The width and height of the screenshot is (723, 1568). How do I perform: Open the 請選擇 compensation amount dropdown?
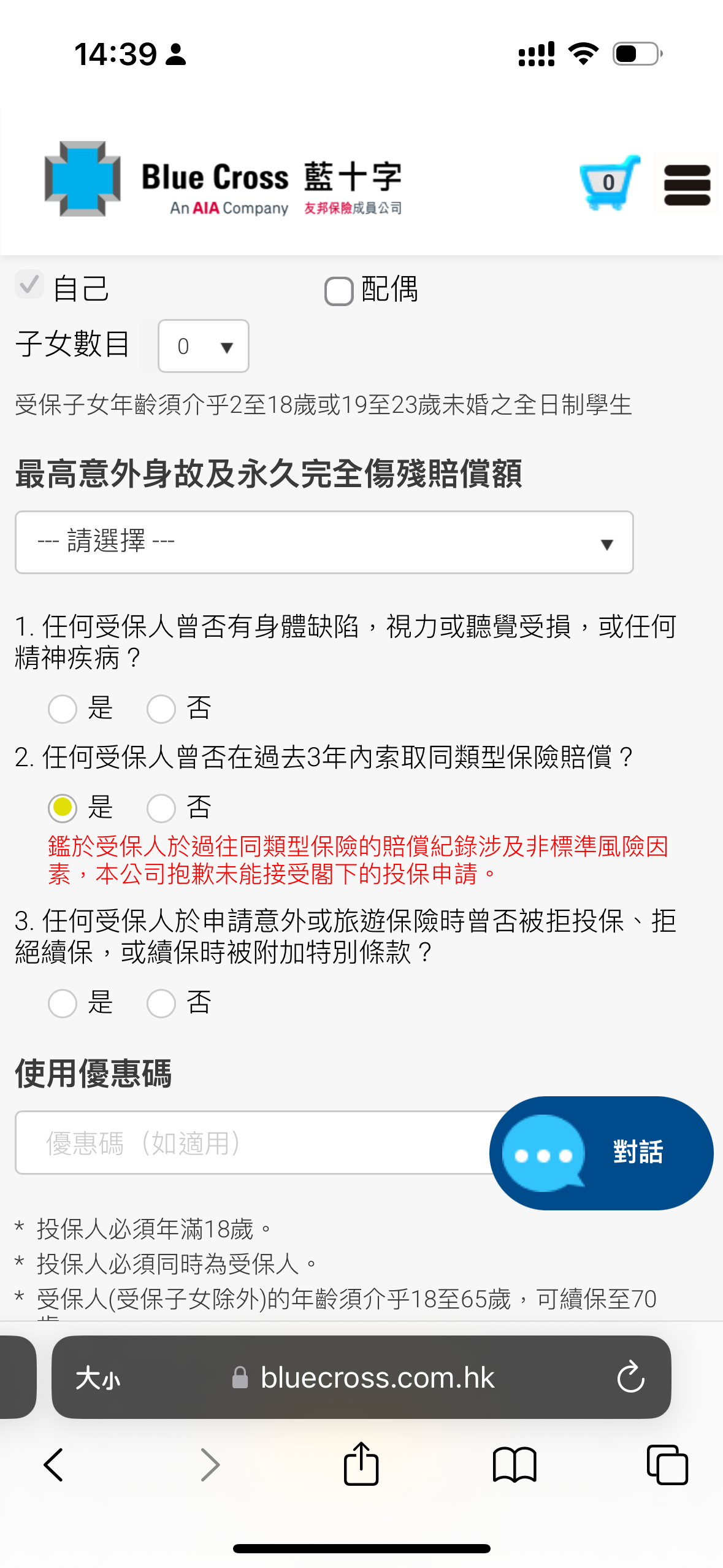[324, 543]
